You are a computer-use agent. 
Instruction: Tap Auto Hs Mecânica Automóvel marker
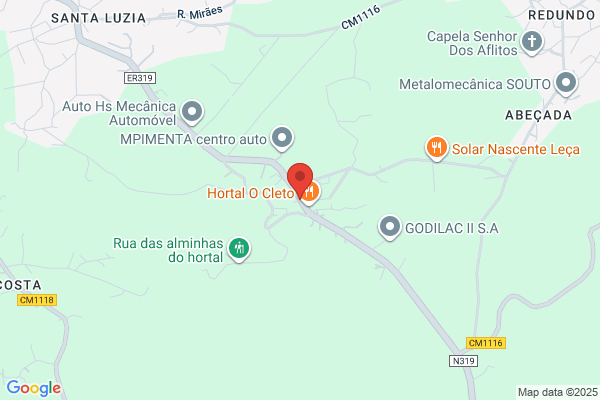click(x=192, y=113)
